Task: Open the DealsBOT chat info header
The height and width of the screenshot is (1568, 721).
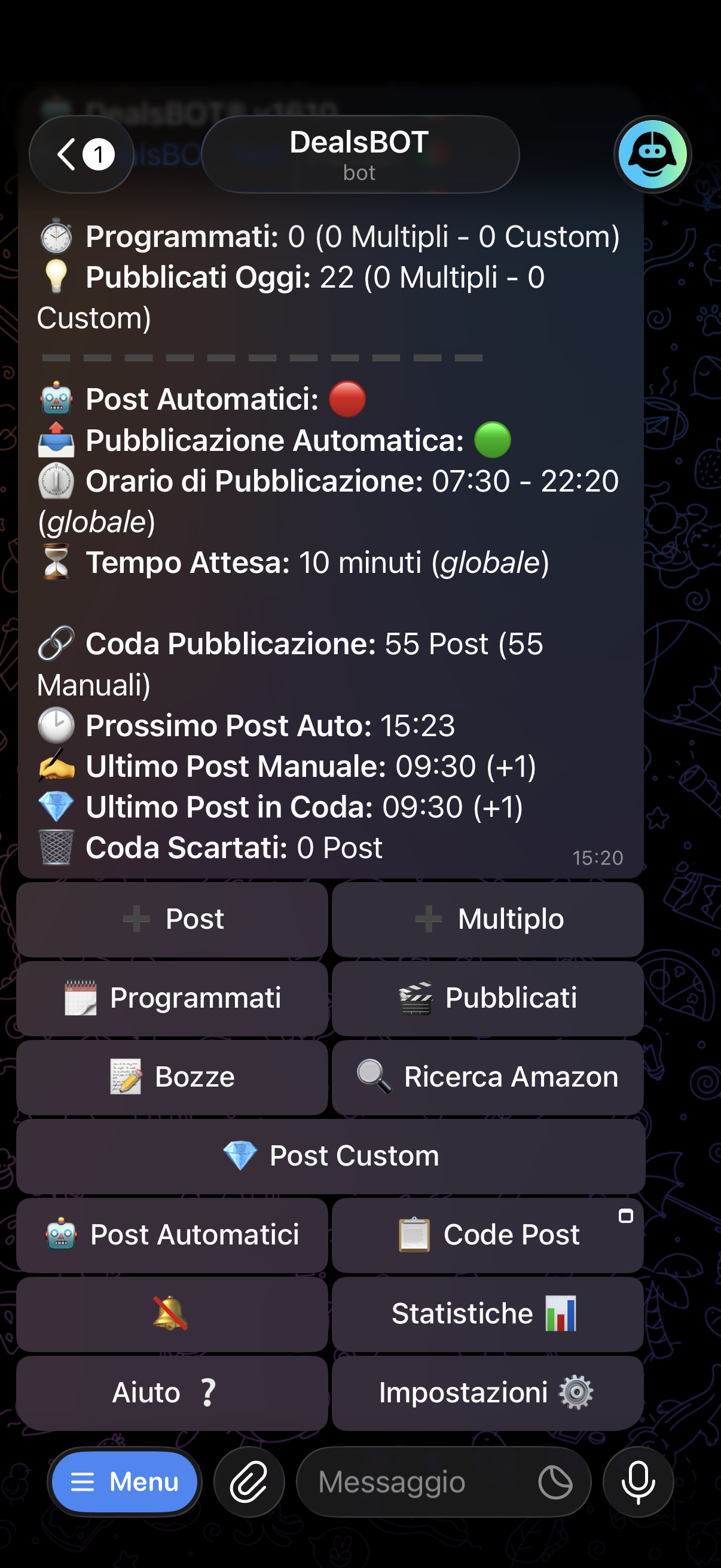Action: tap(360, 154)
